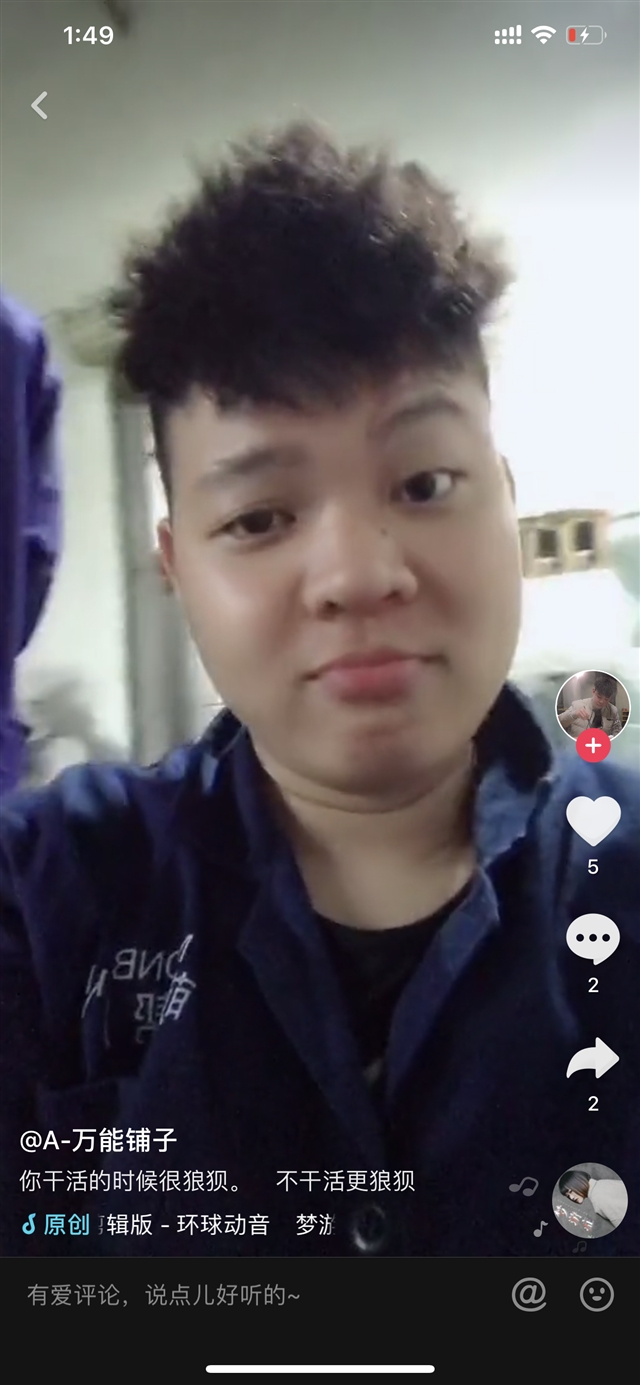
Task: Open the creator's avatar profile
Action: [x=593, y=706]
